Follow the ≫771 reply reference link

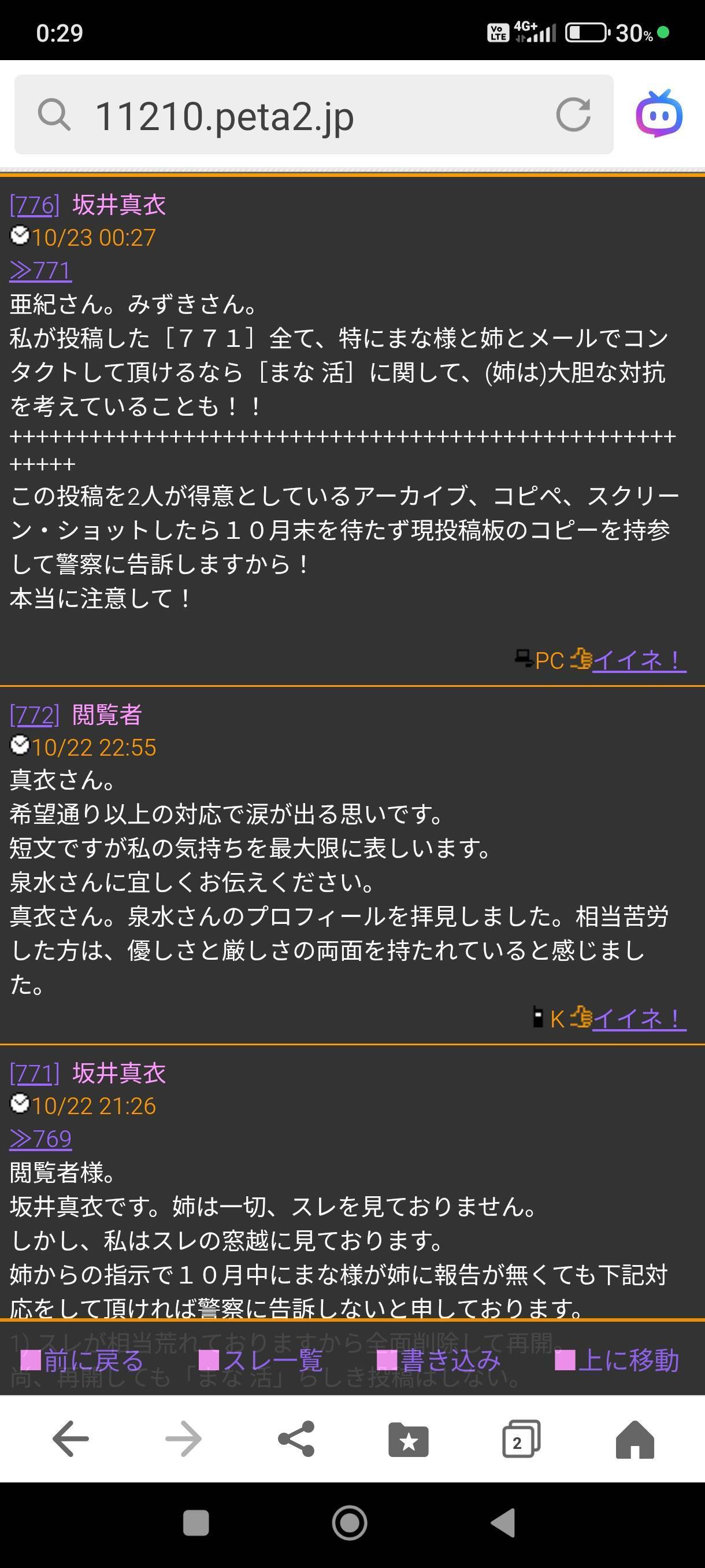coord(41,270)
